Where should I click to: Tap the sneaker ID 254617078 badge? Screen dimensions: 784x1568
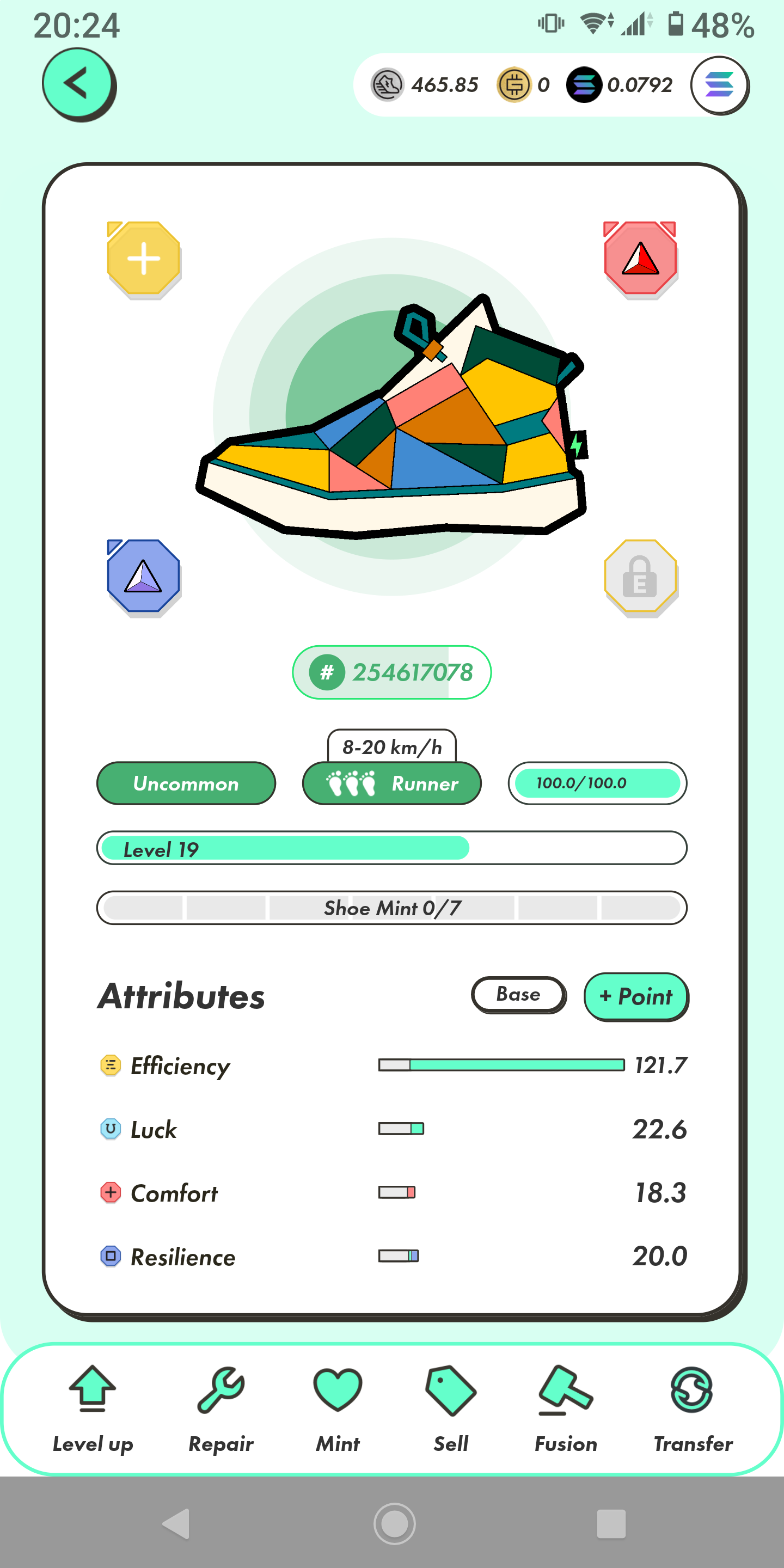(391, 672)
